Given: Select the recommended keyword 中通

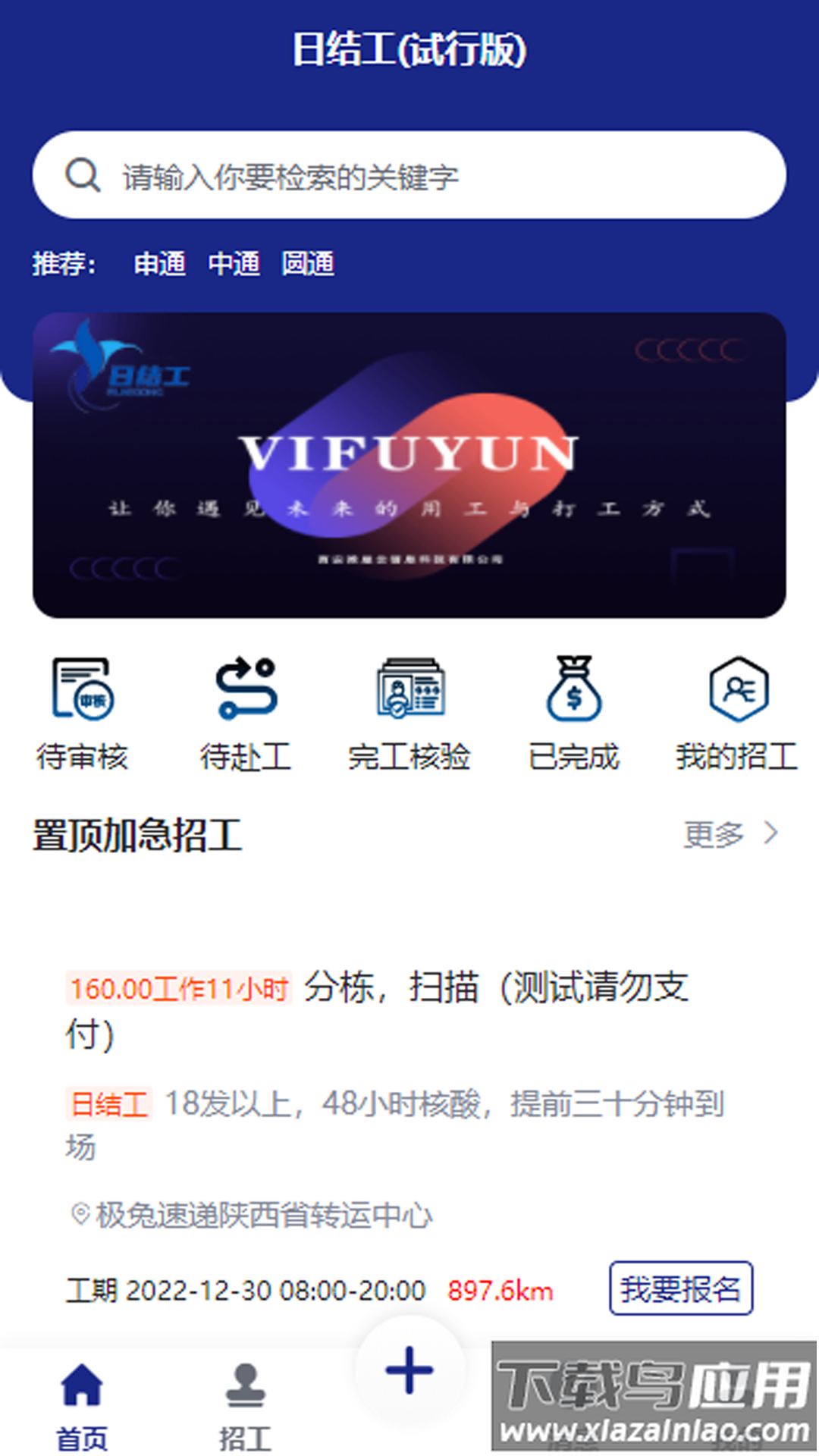Looking at the screenshot, I should pyautogui.click(x=234, y=264).
